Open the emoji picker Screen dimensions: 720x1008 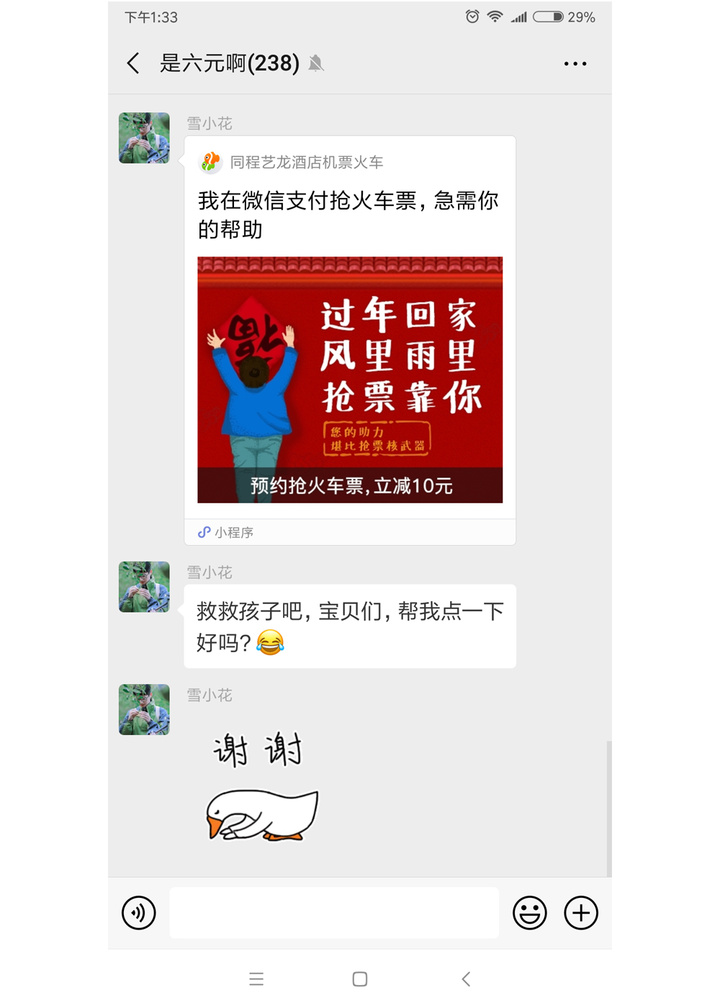530,912
